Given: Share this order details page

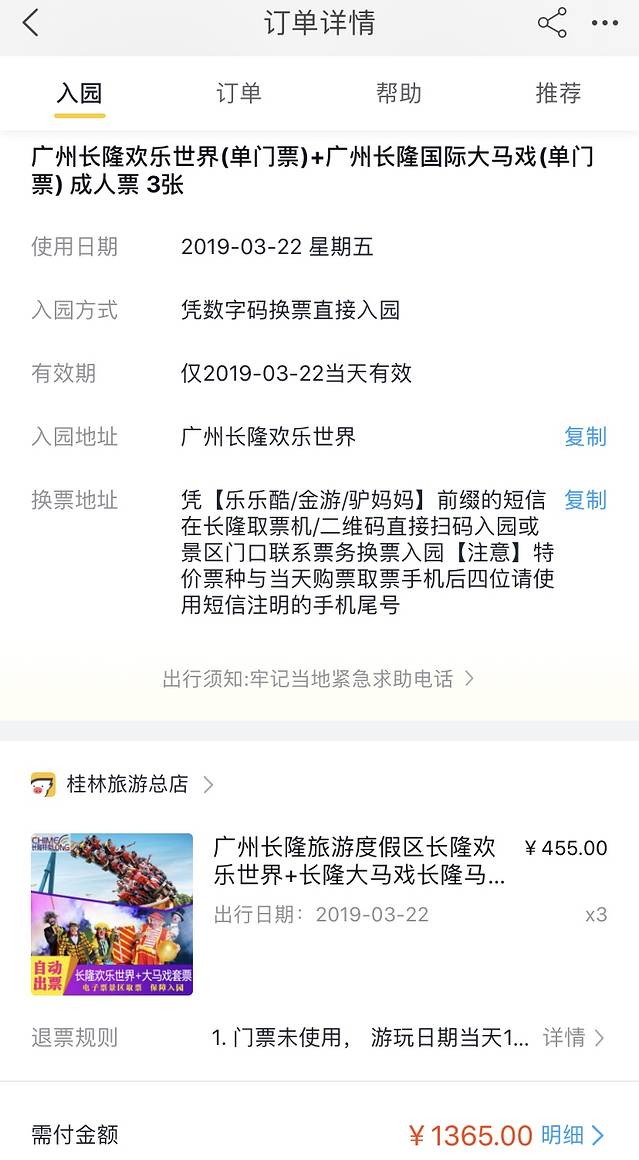Looking at the screenshot, I should [x=552, y=23].
